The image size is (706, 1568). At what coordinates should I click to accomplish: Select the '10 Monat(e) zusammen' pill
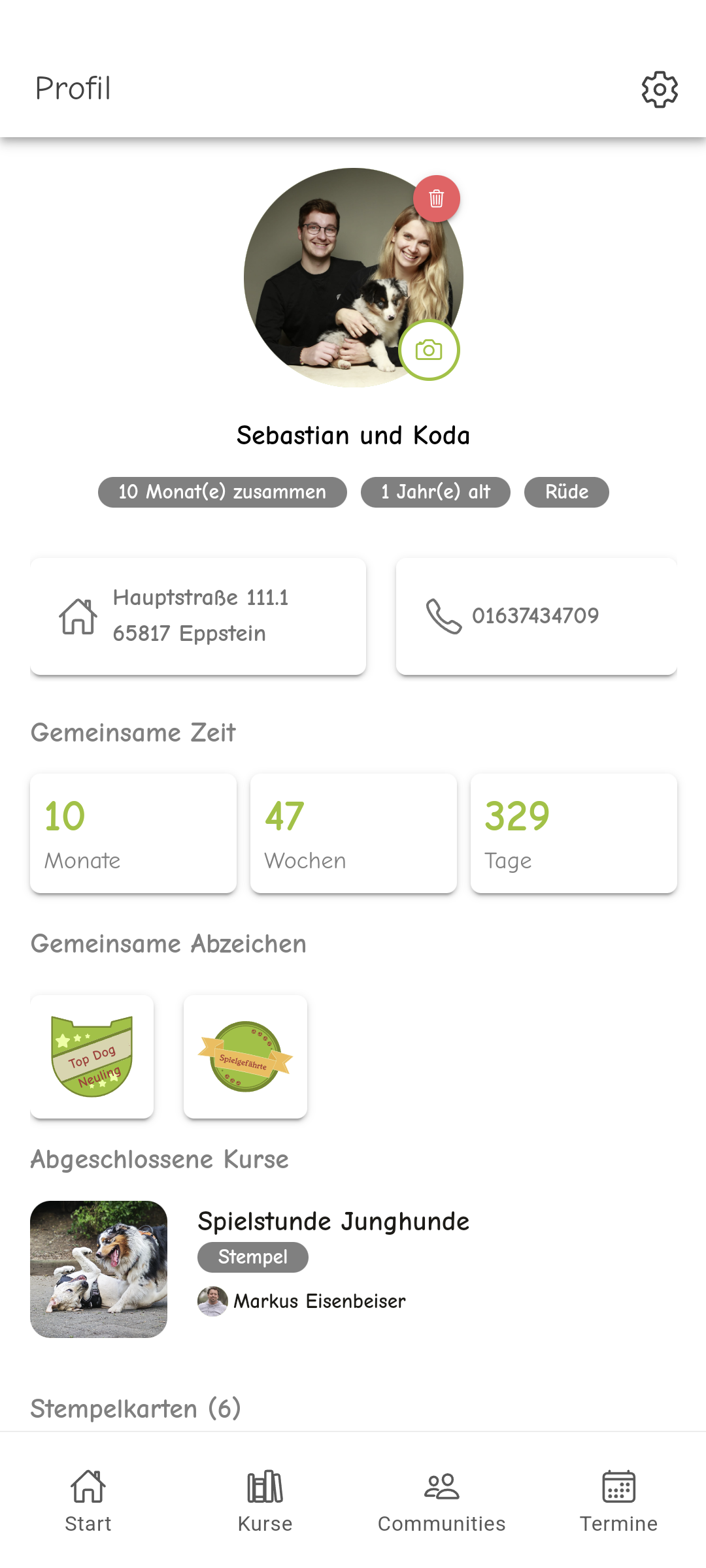pyautogui.click(x=222, y=492)
